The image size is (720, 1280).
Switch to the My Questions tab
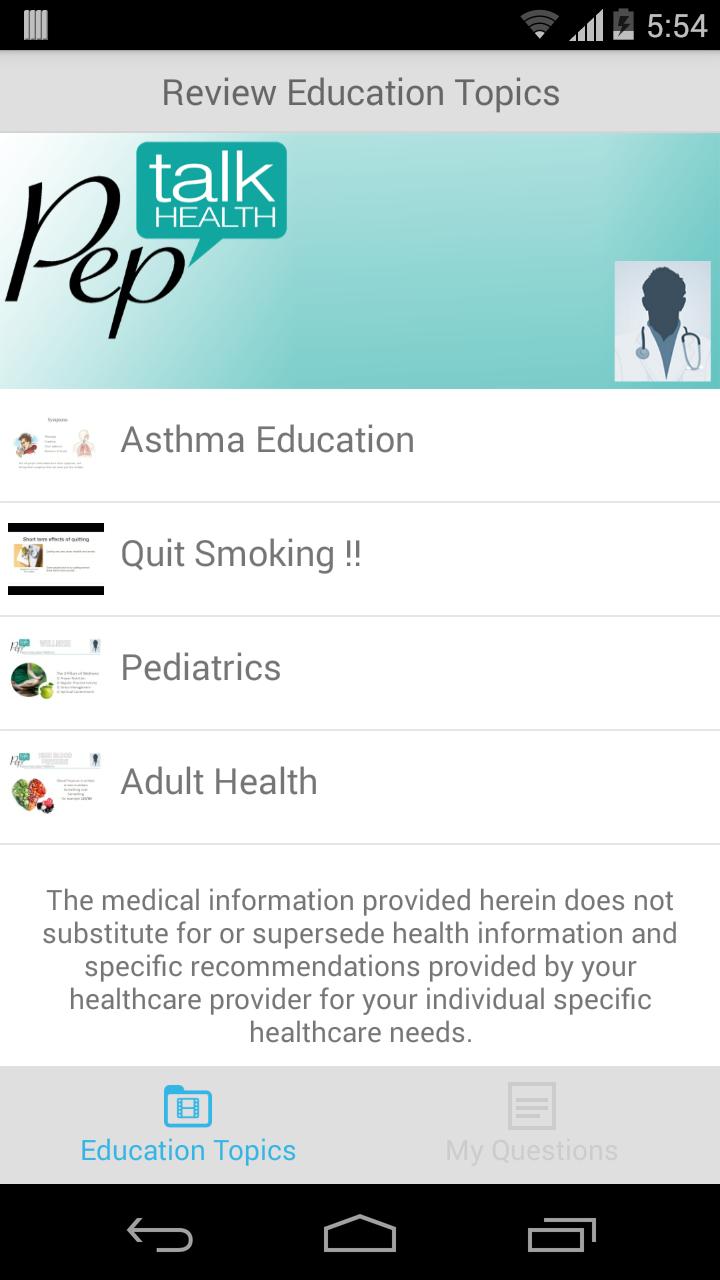pos(531,1125)
